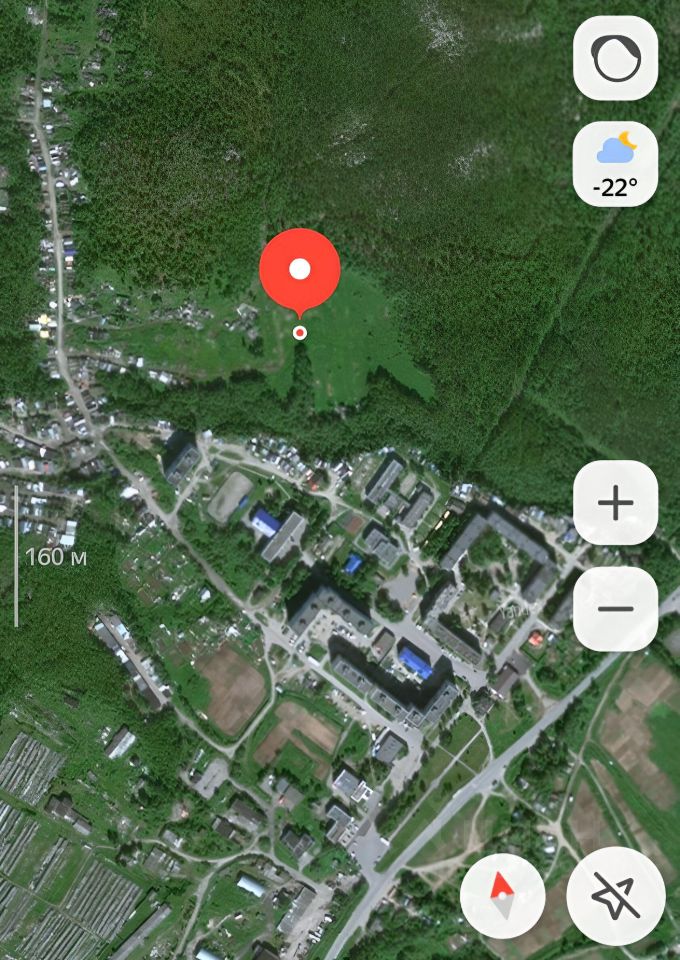Open the weather widget showing -22°
680x960 pixels.
click(x=615, y=164)
